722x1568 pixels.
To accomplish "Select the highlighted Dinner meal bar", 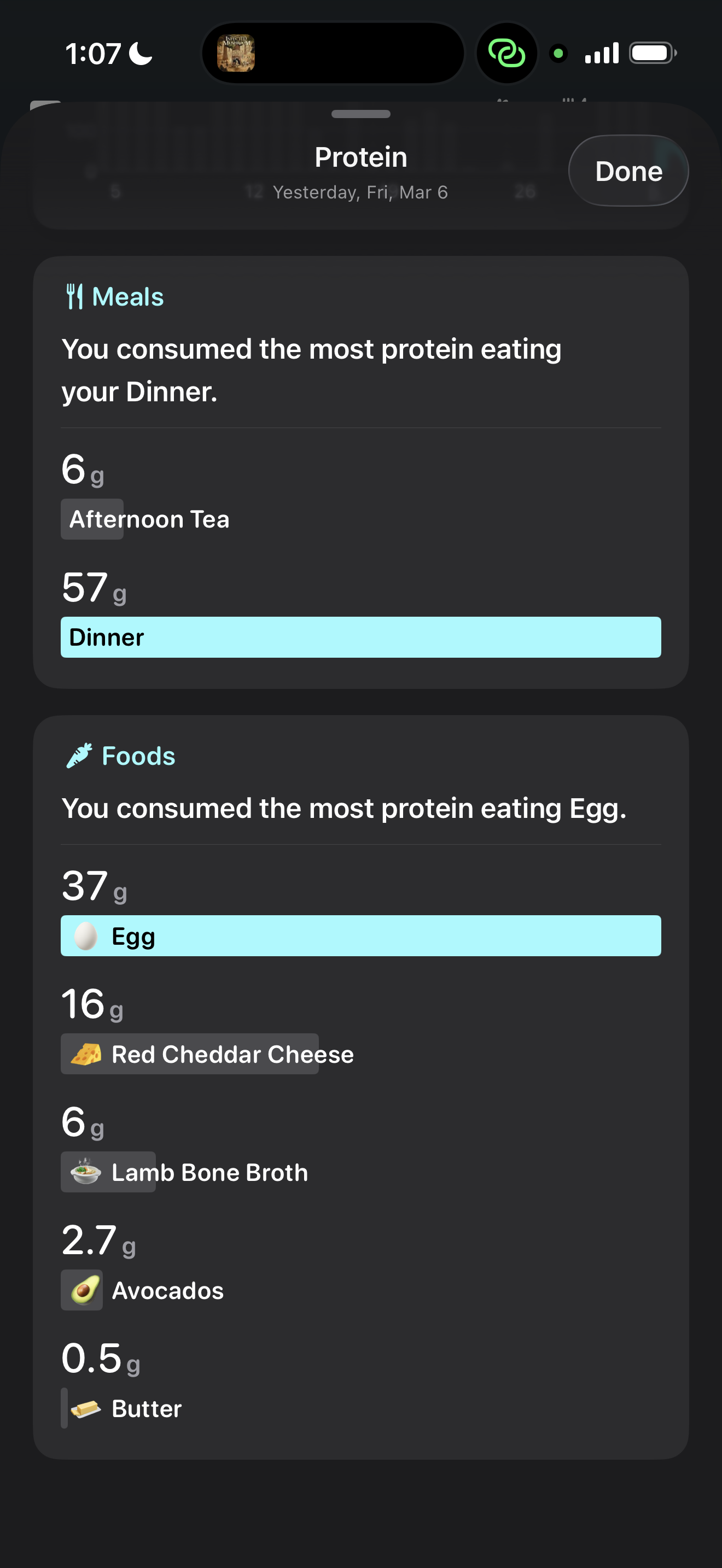I will coord(360,637).
